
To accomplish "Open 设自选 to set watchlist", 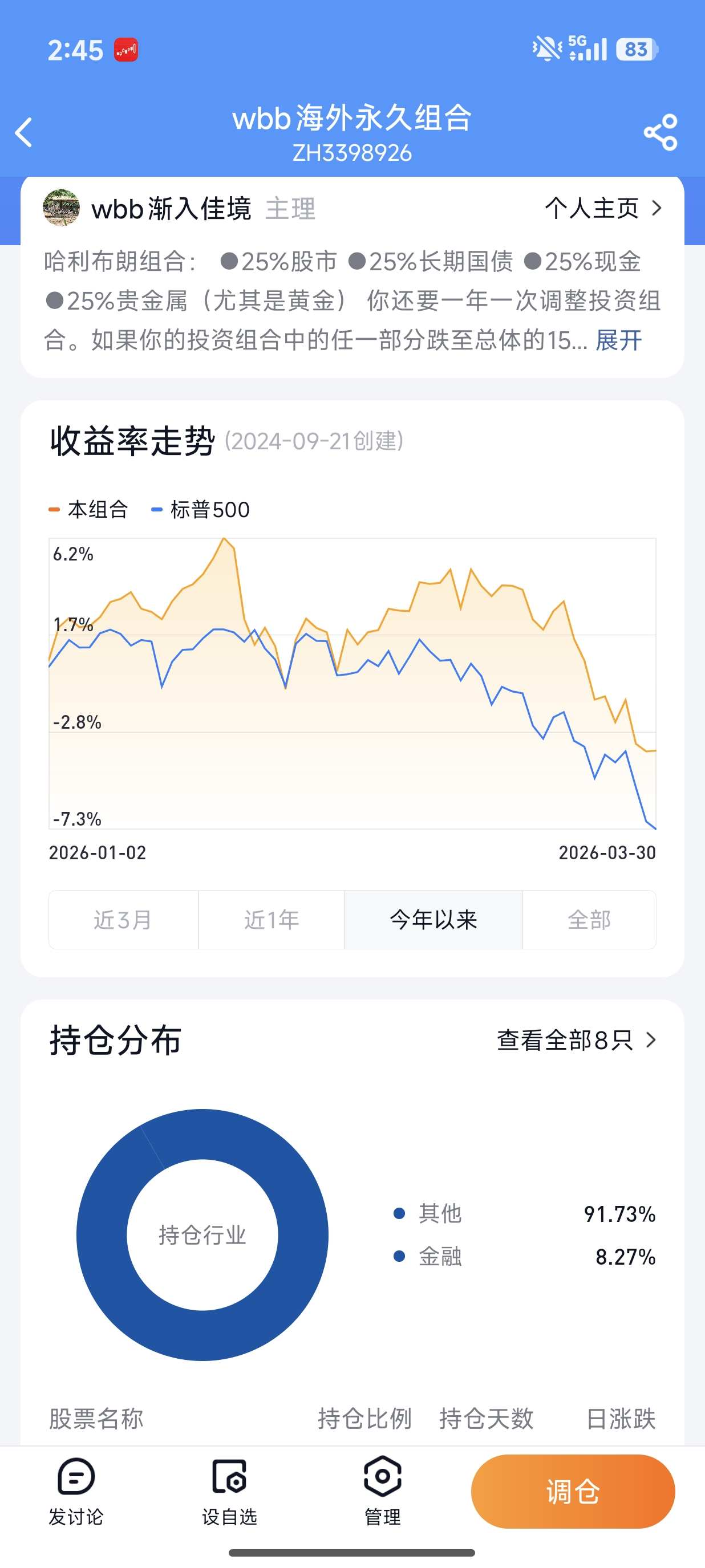I will click(x=229, y=1490).
